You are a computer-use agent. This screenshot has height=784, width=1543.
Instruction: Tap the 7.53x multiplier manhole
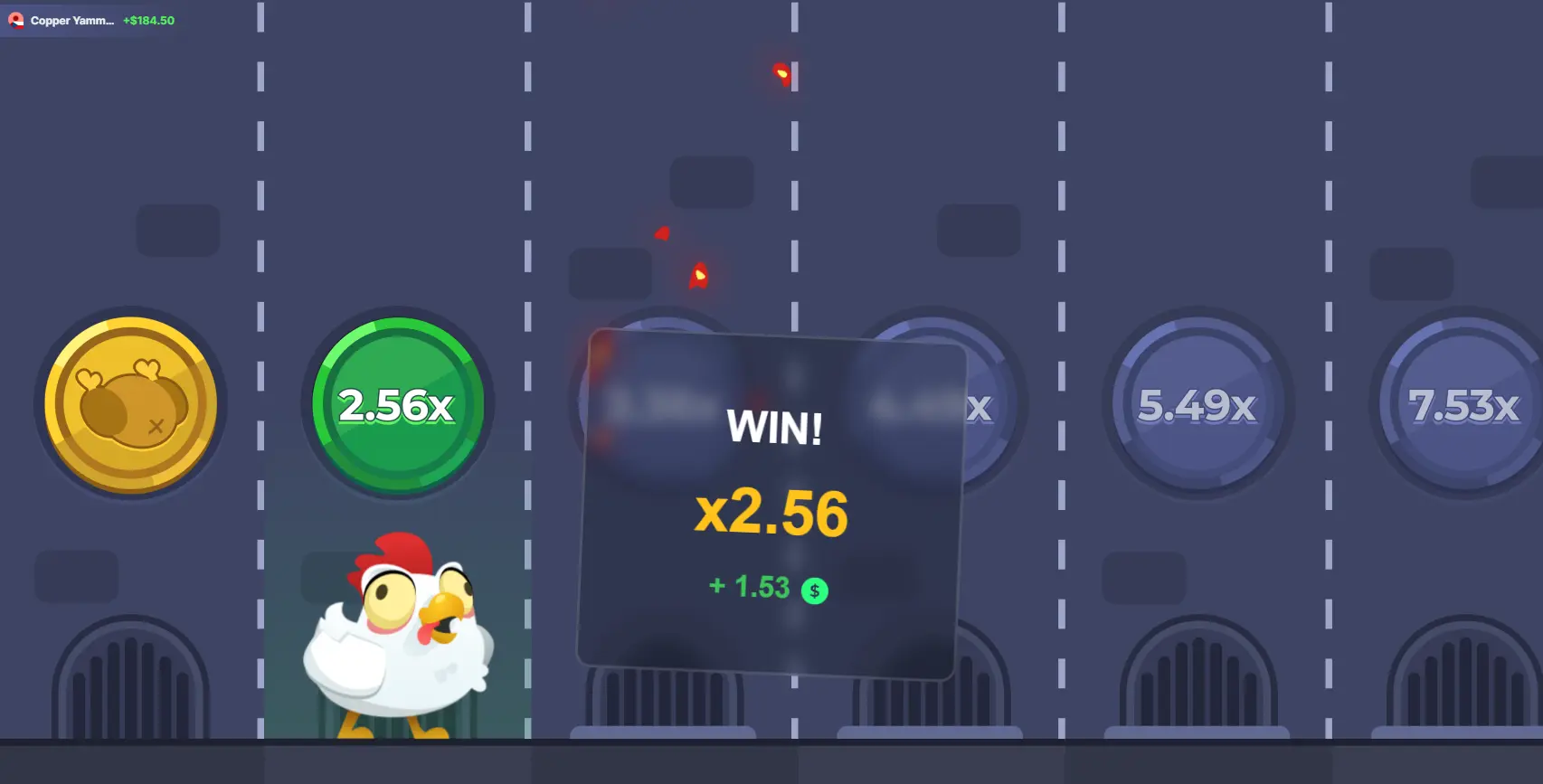[x=1463, y=404]
